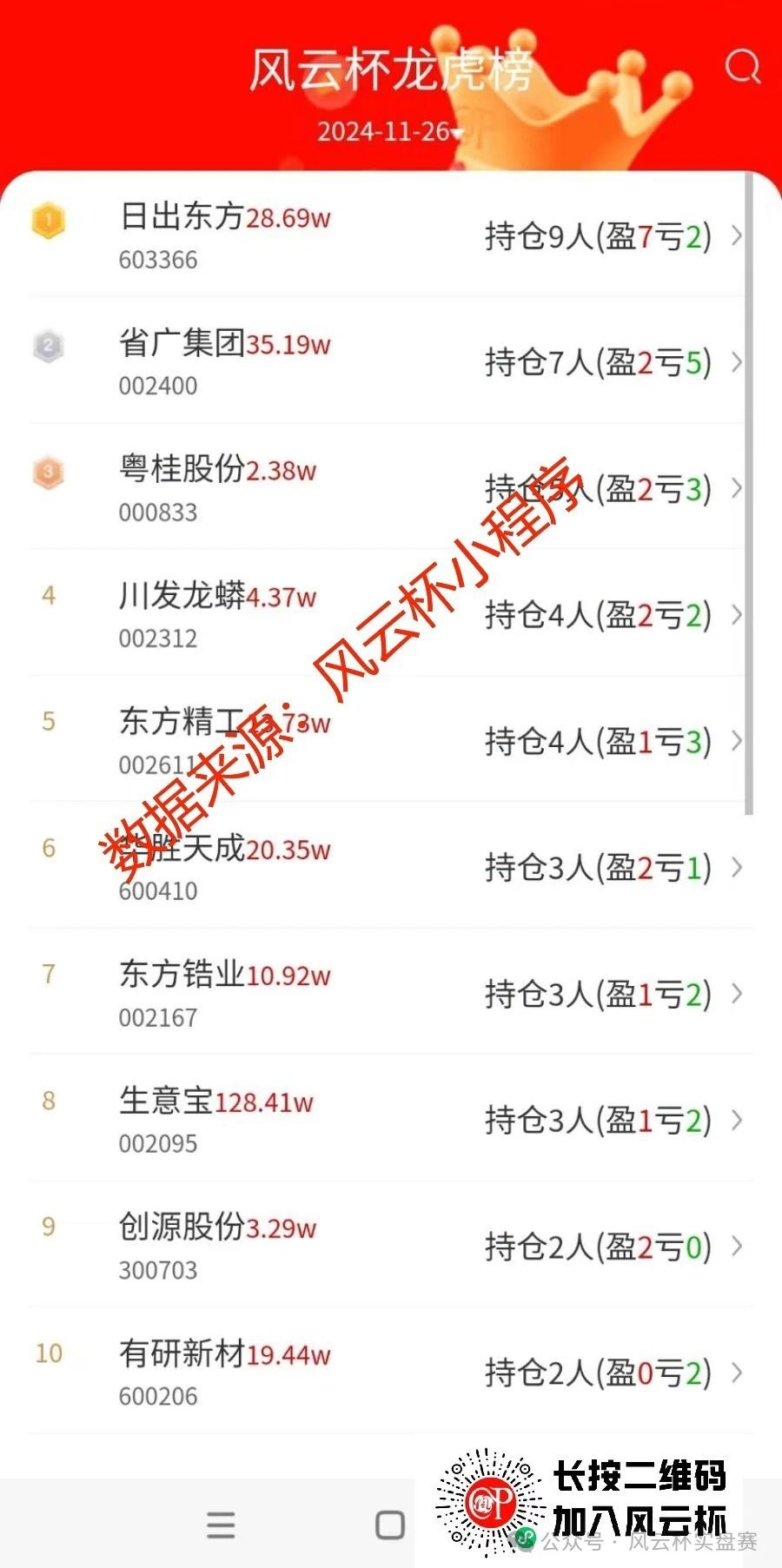Open the 生意宝 002095 row

[x=389, y=1120]
